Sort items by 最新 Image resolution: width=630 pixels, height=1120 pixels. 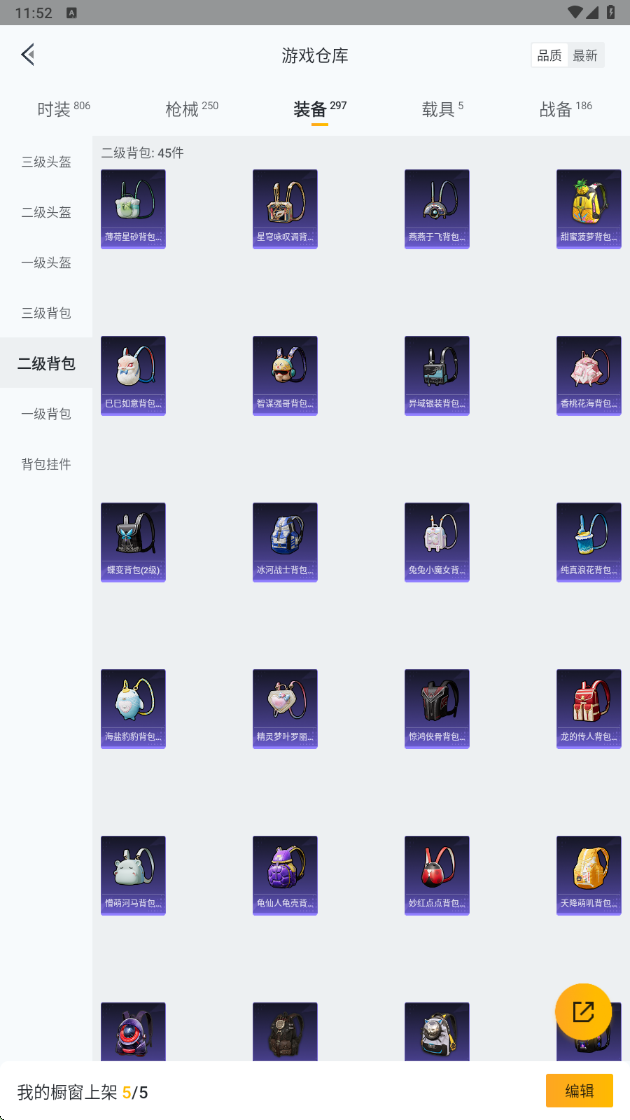[x=585, y=56]
